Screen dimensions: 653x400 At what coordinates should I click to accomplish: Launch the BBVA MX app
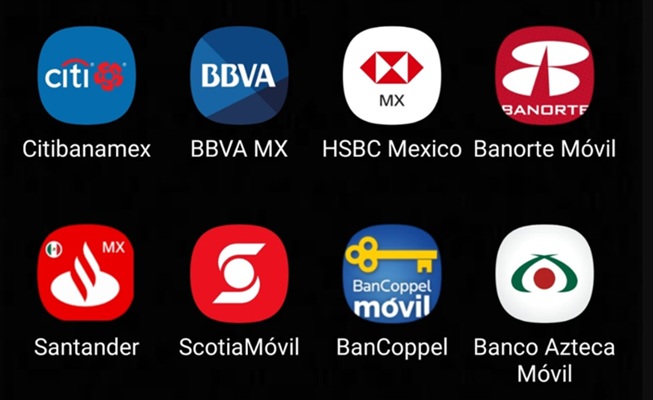tap(239, 76)
